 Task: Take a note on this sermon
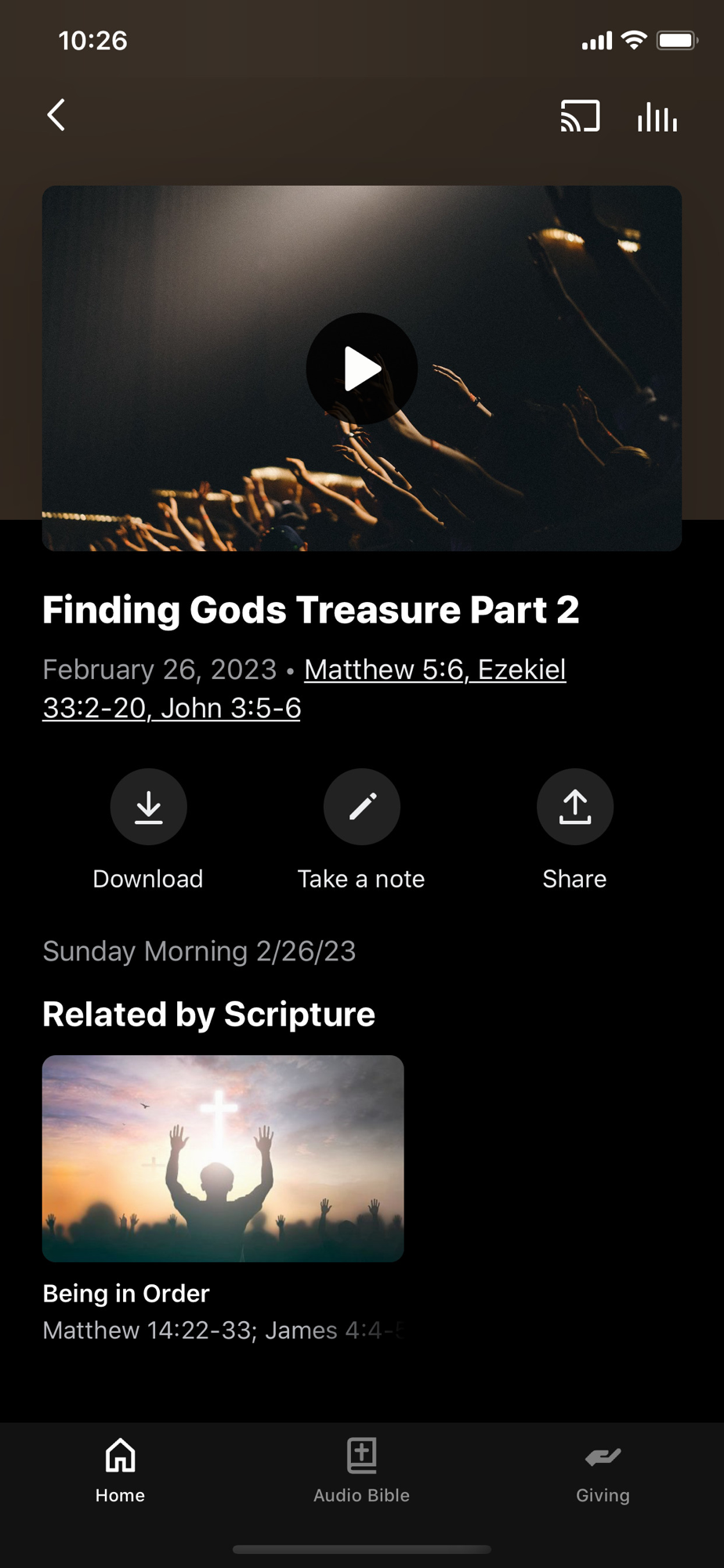pyautogui.click(x=361, y=807)
